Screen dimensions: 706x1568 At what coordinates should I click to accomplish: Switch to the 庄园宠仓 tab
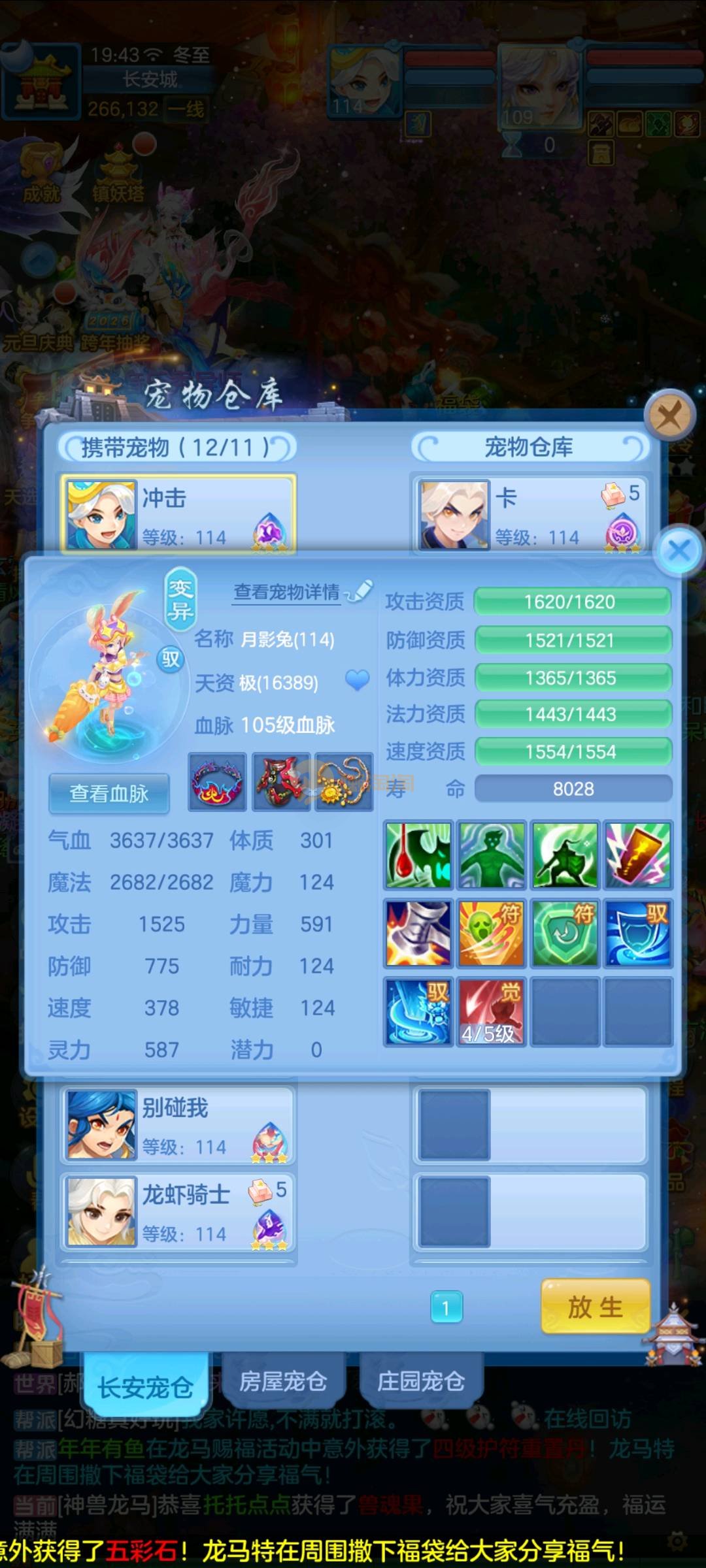tap(421, 1381)
